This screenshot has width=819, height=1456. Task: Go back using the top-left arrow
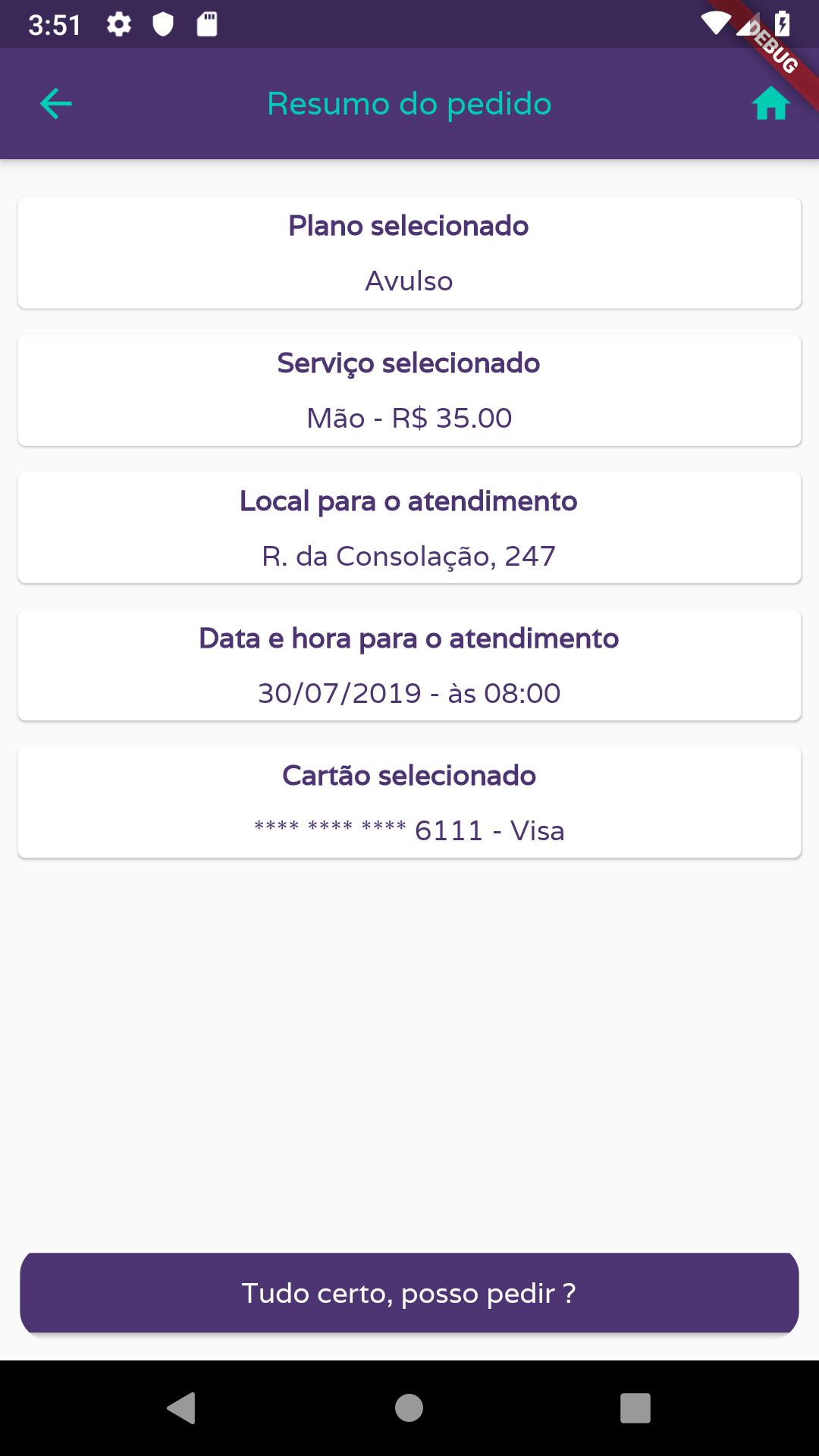55,104
